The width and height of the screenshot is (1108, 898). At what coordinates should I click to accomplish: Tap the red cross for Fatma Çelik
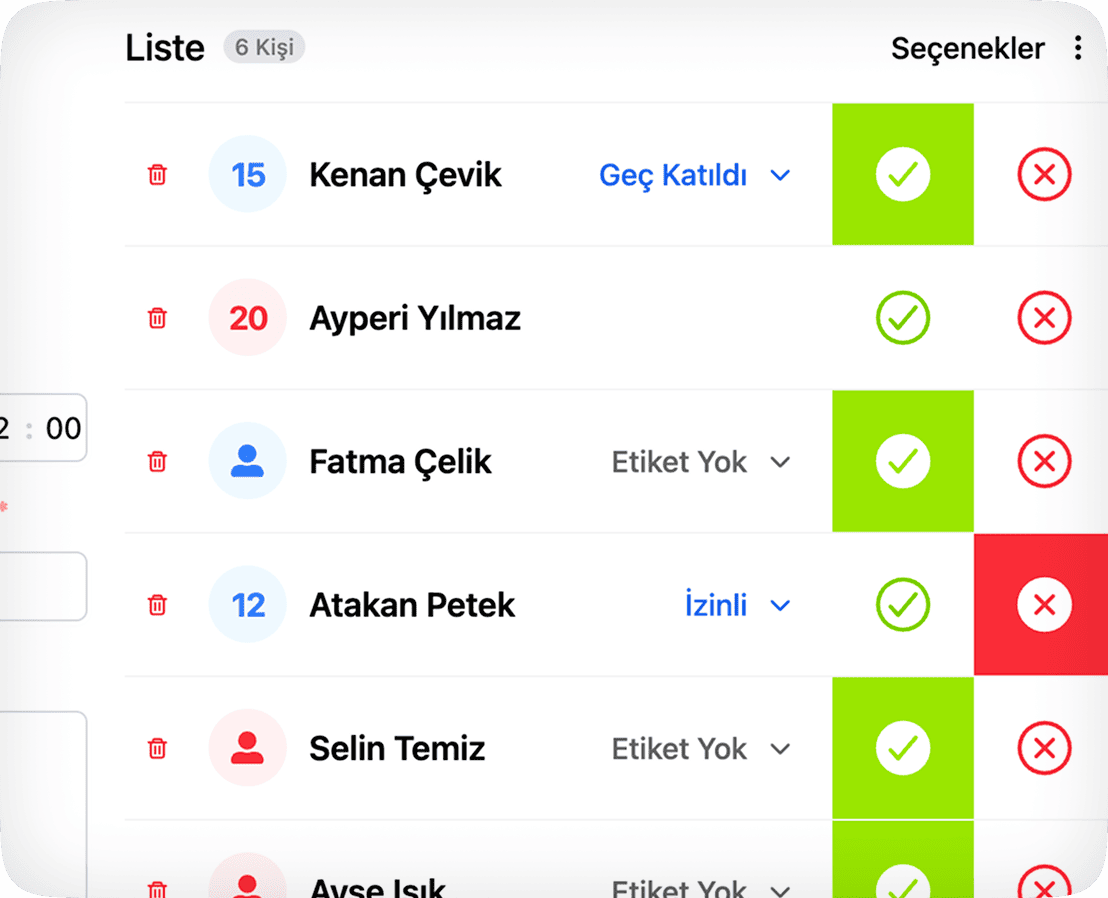(1044, 462)
